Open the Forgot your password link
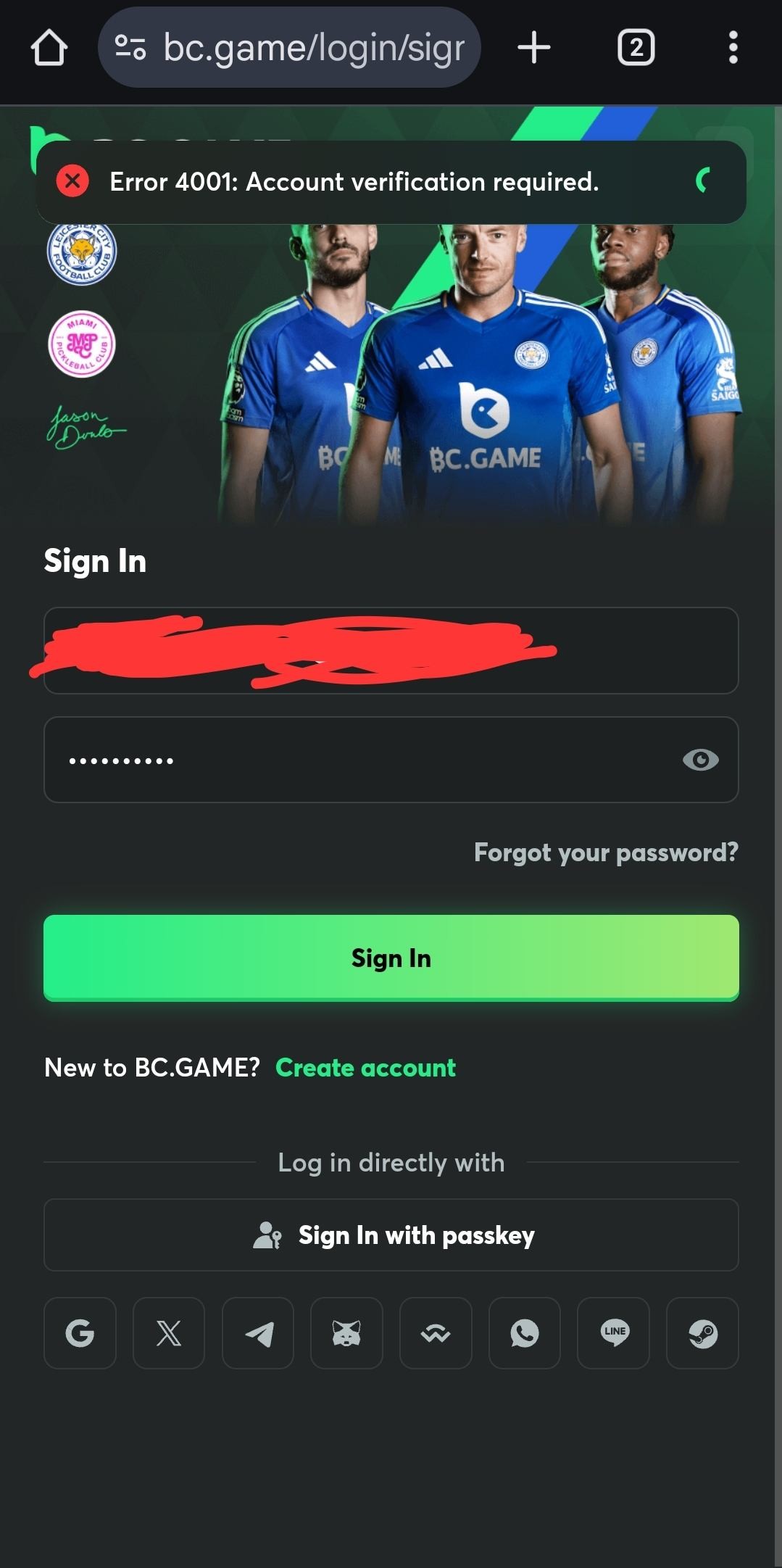782x1568 pixels. tap(606, 853)
